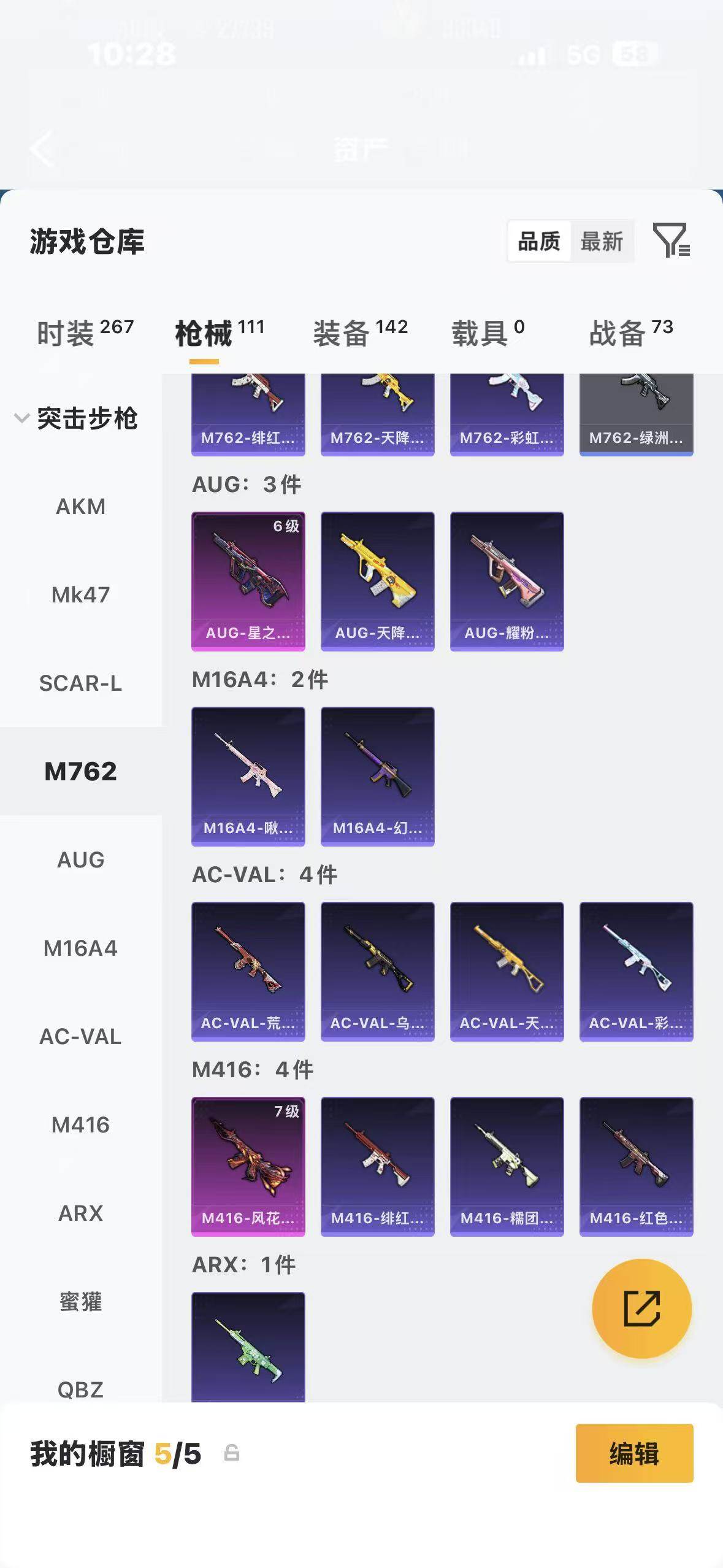
Task: Select AKM in the weapon sidebar
Action: (81, 507)
